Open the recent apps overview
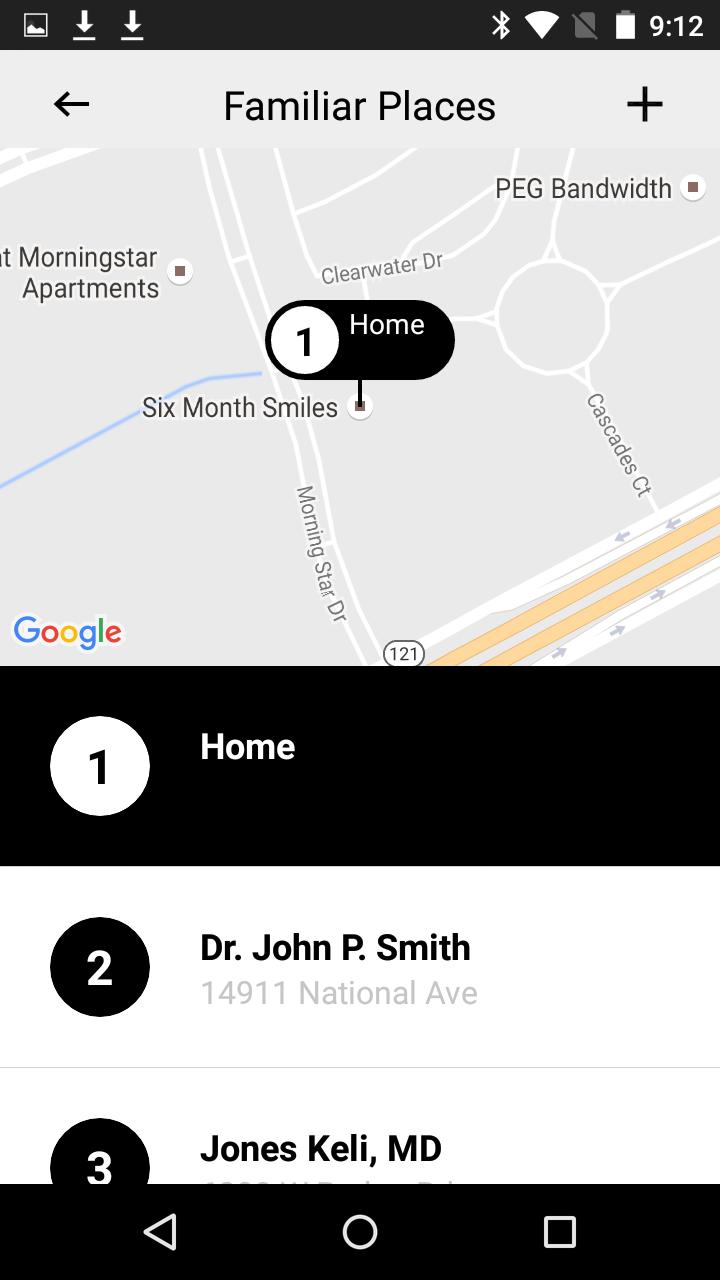Screen dimensions: 720x1280 (x=559, y=1232)
